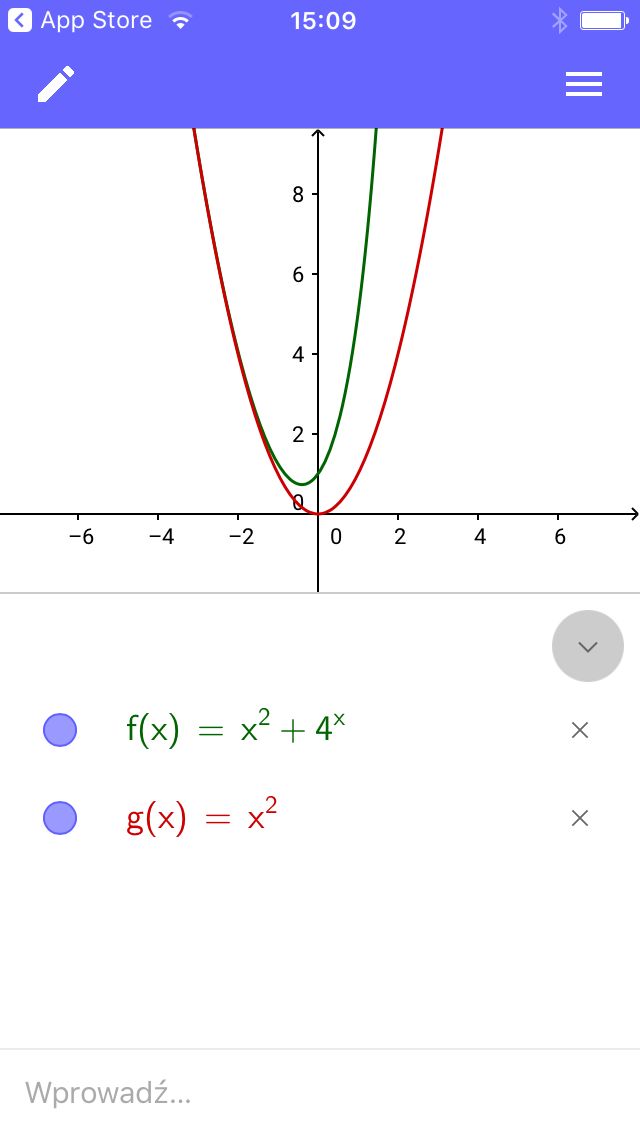
Task: Select the g(x) = x² entry
Action: 201,816
